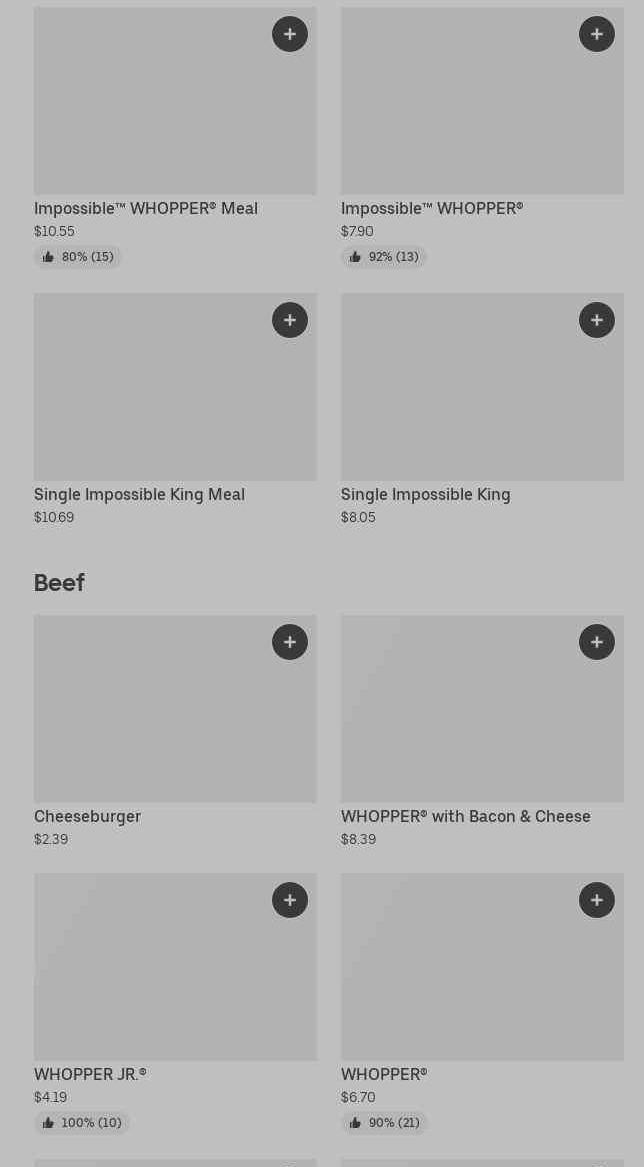View WHOPPER with Bacon & Cheese details
The height and width of the screenshot is (1167, 644).
tap(460, 720)
